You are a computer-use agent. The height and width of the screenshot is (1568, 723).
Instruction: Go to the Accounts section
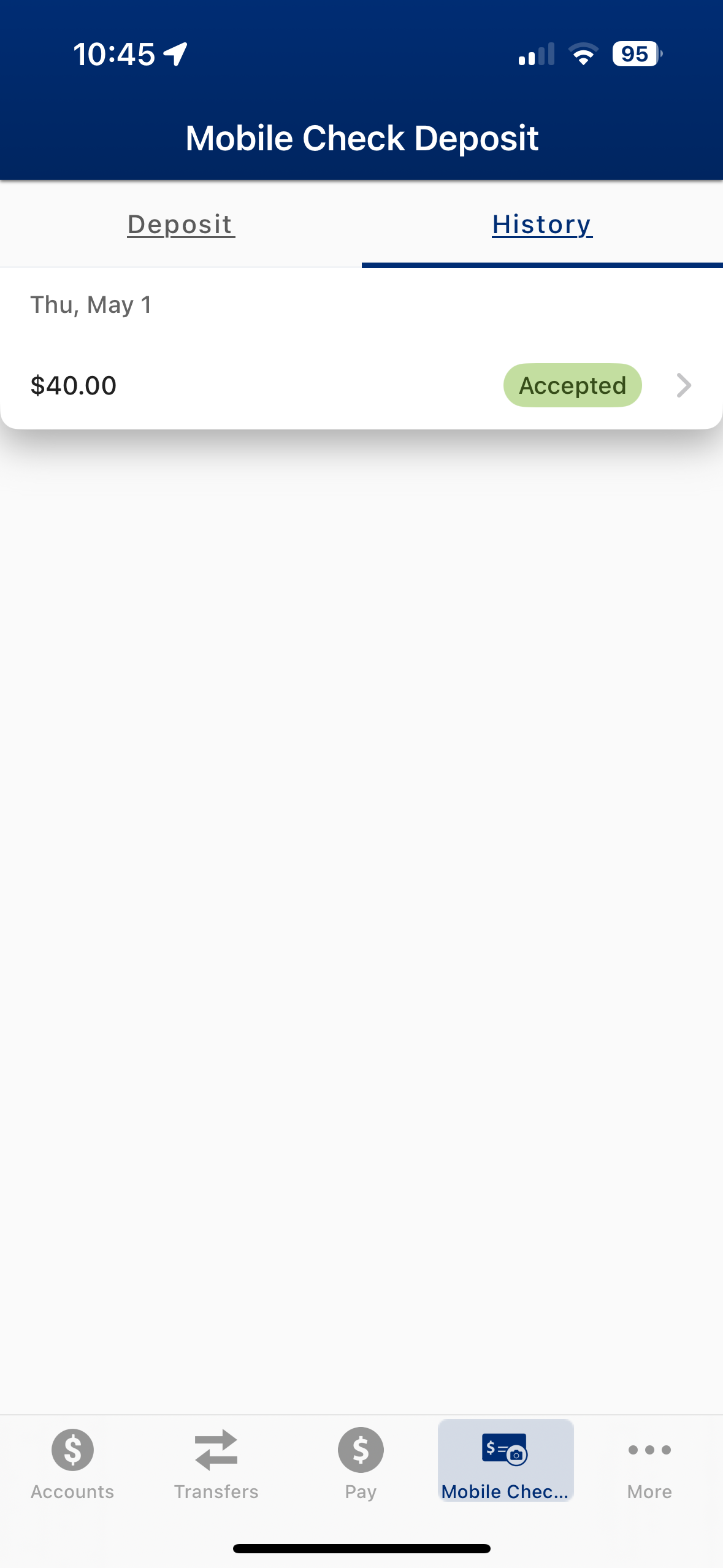click(72, 1463)
